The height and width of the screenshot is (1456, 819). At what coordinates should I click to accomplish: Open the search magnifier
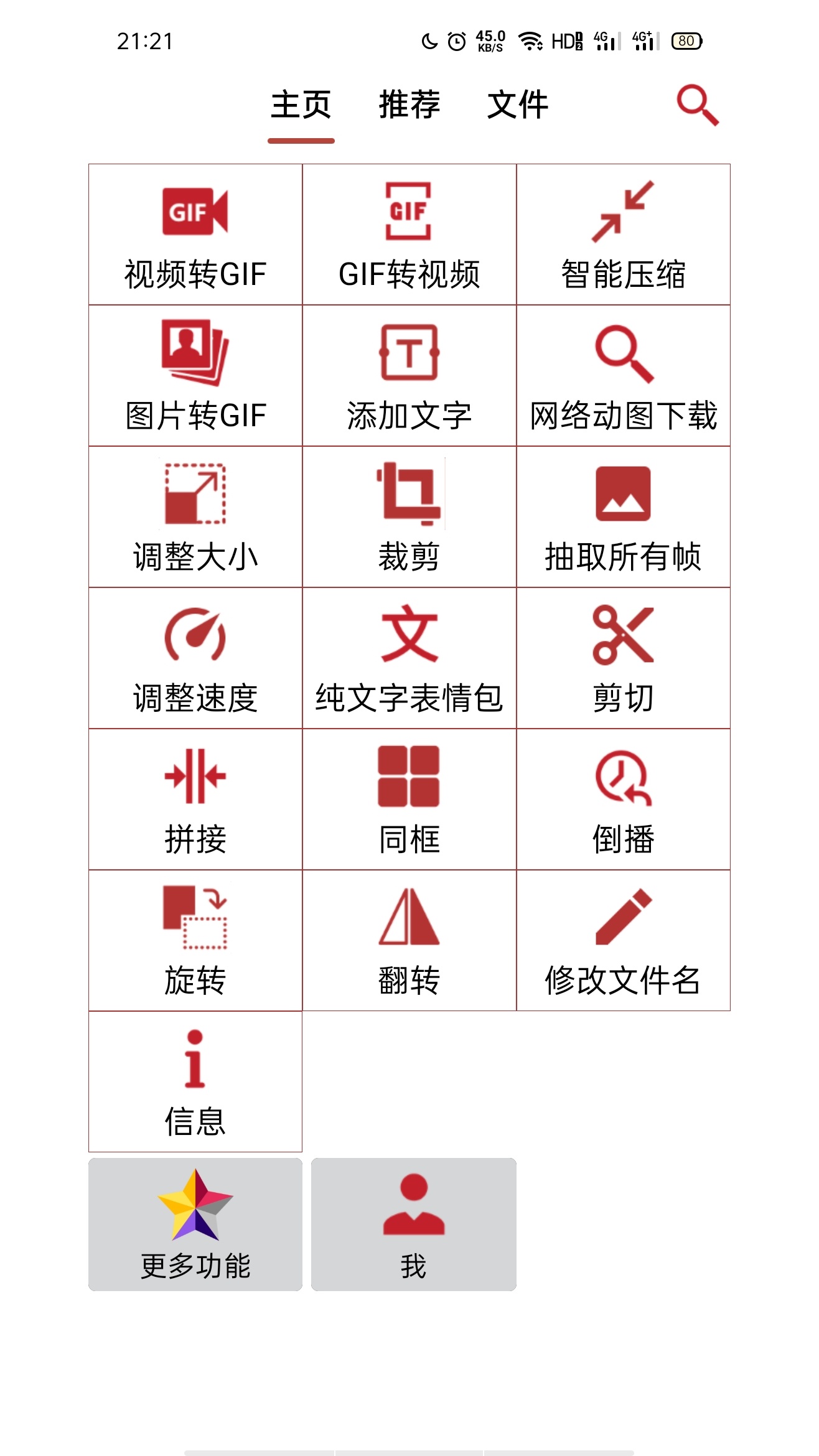click(698, 105)
